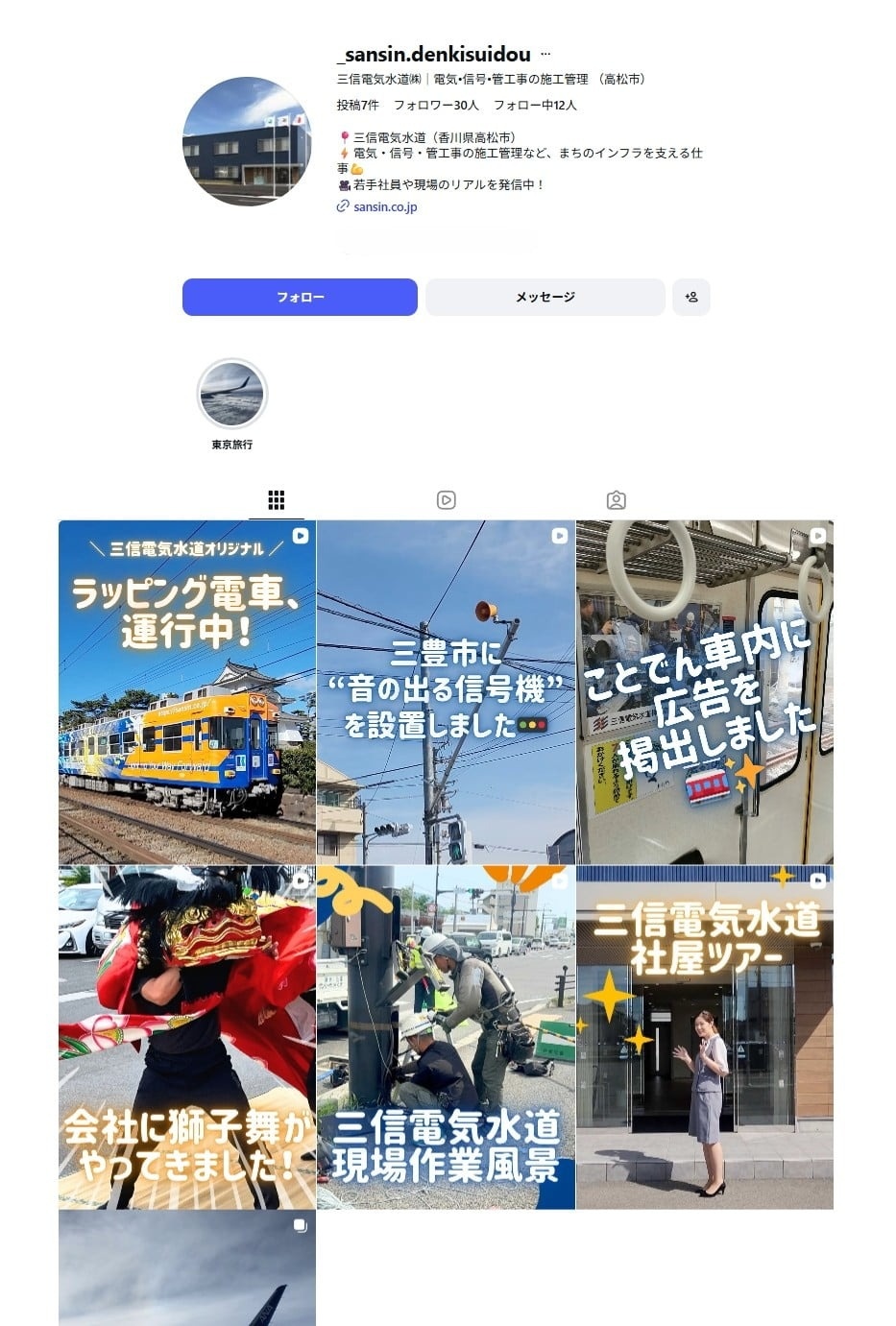
Task: Open the airplane wing carousel post
Action: click(x=187, y=1267)
